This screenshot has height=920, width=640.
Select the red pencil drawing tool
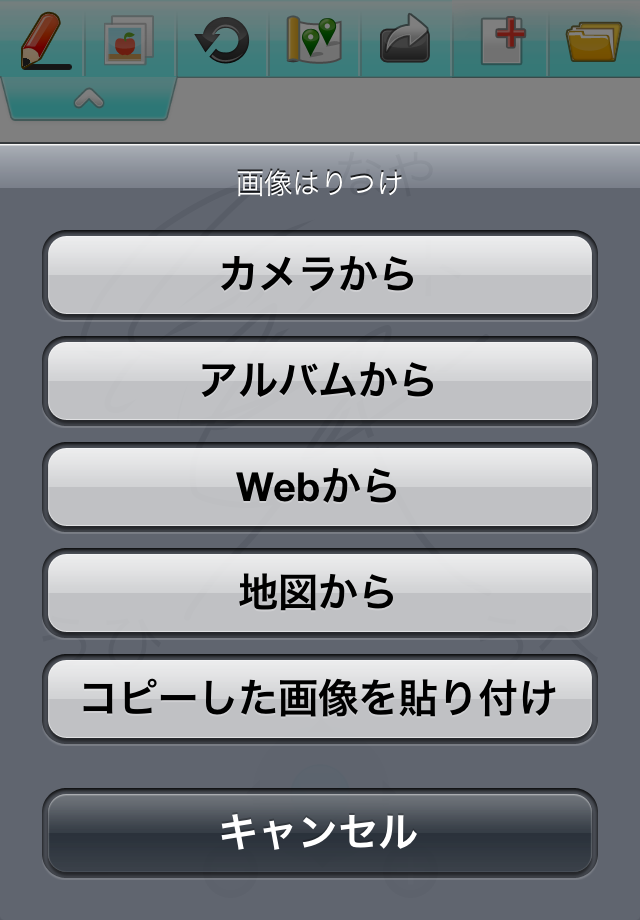point(44,40)
